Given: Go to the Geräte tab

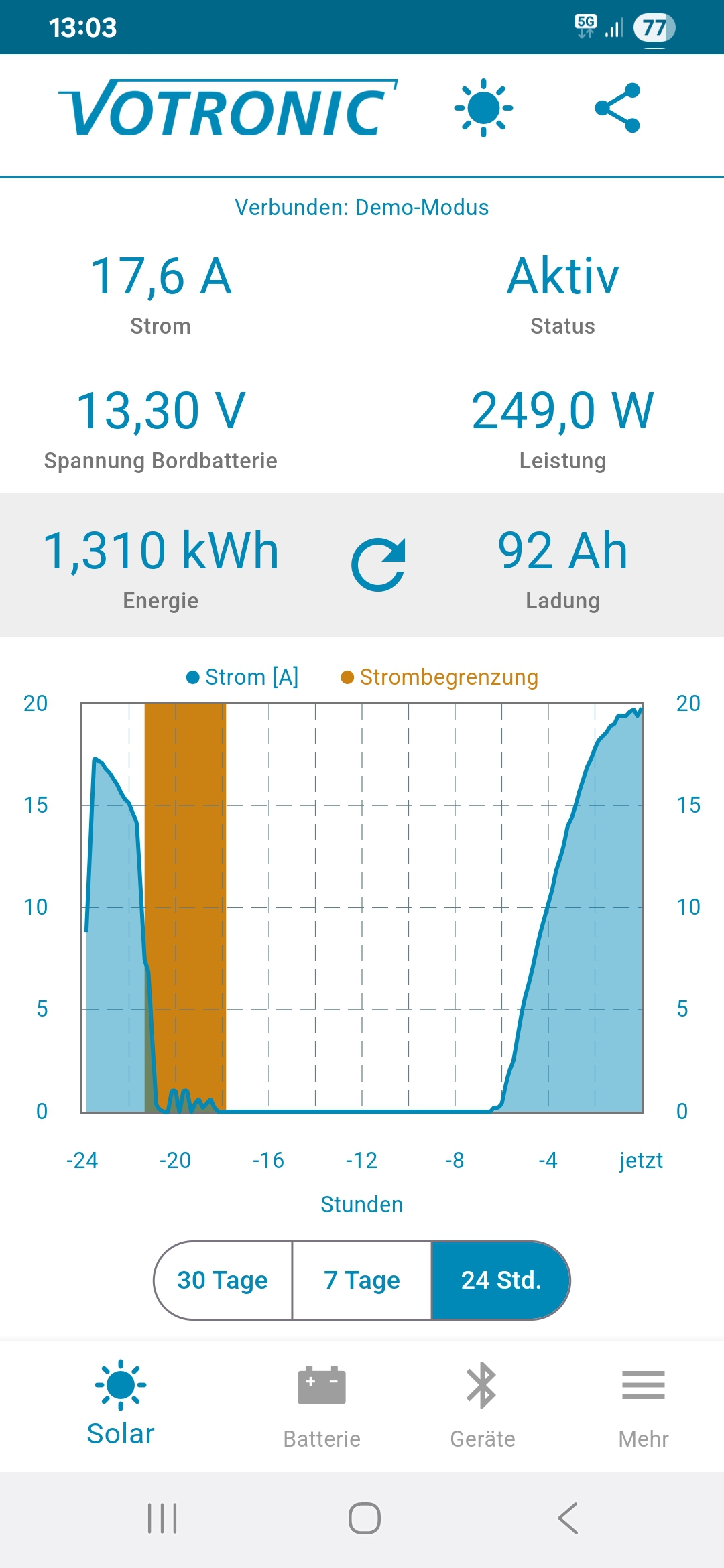Looking at the screenshot, I should (483, 1406).
